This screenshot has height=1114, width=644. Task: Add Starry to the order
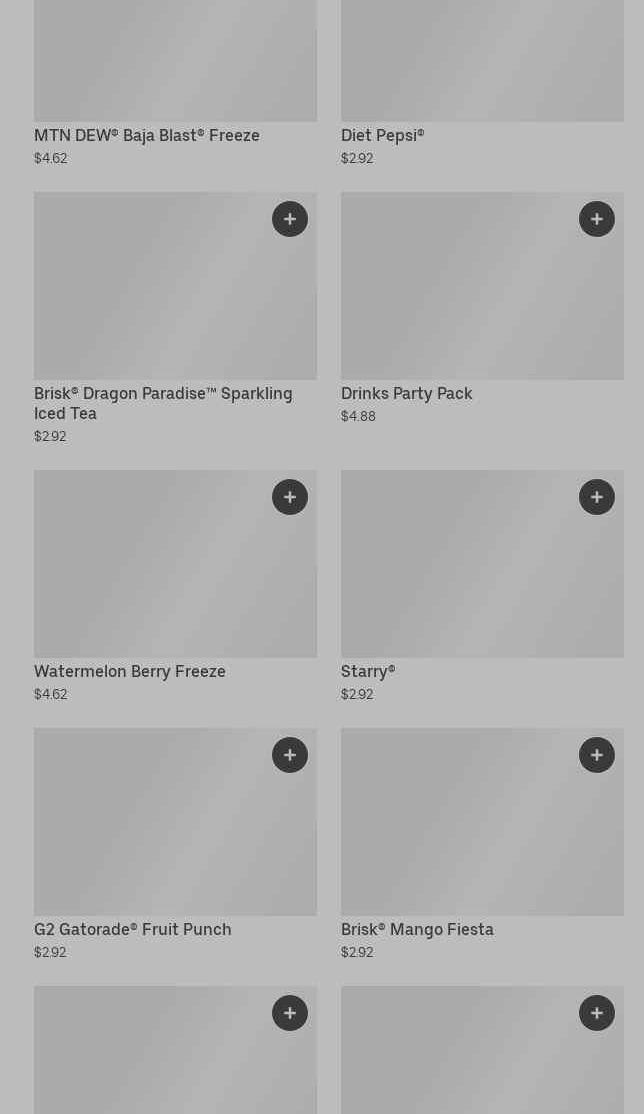pos(597,497)
